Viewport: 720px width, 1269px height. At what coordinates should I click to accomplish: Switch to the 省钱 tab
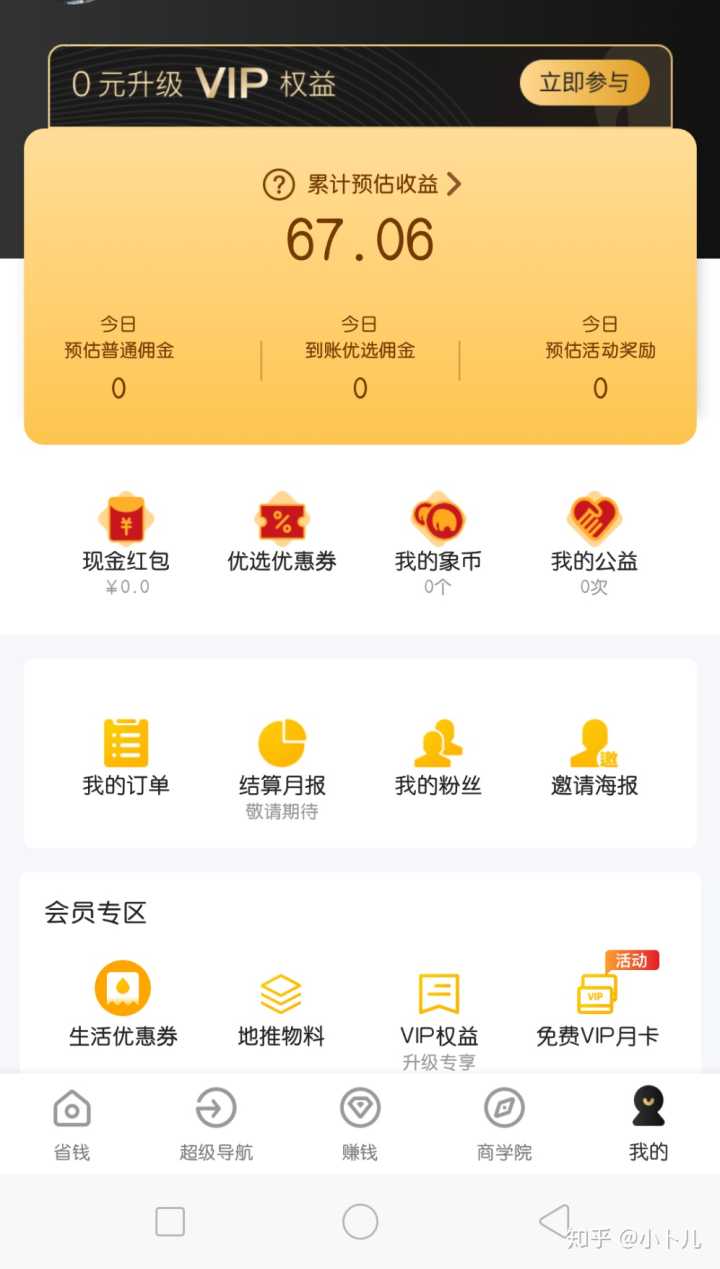pos(72,1123)
